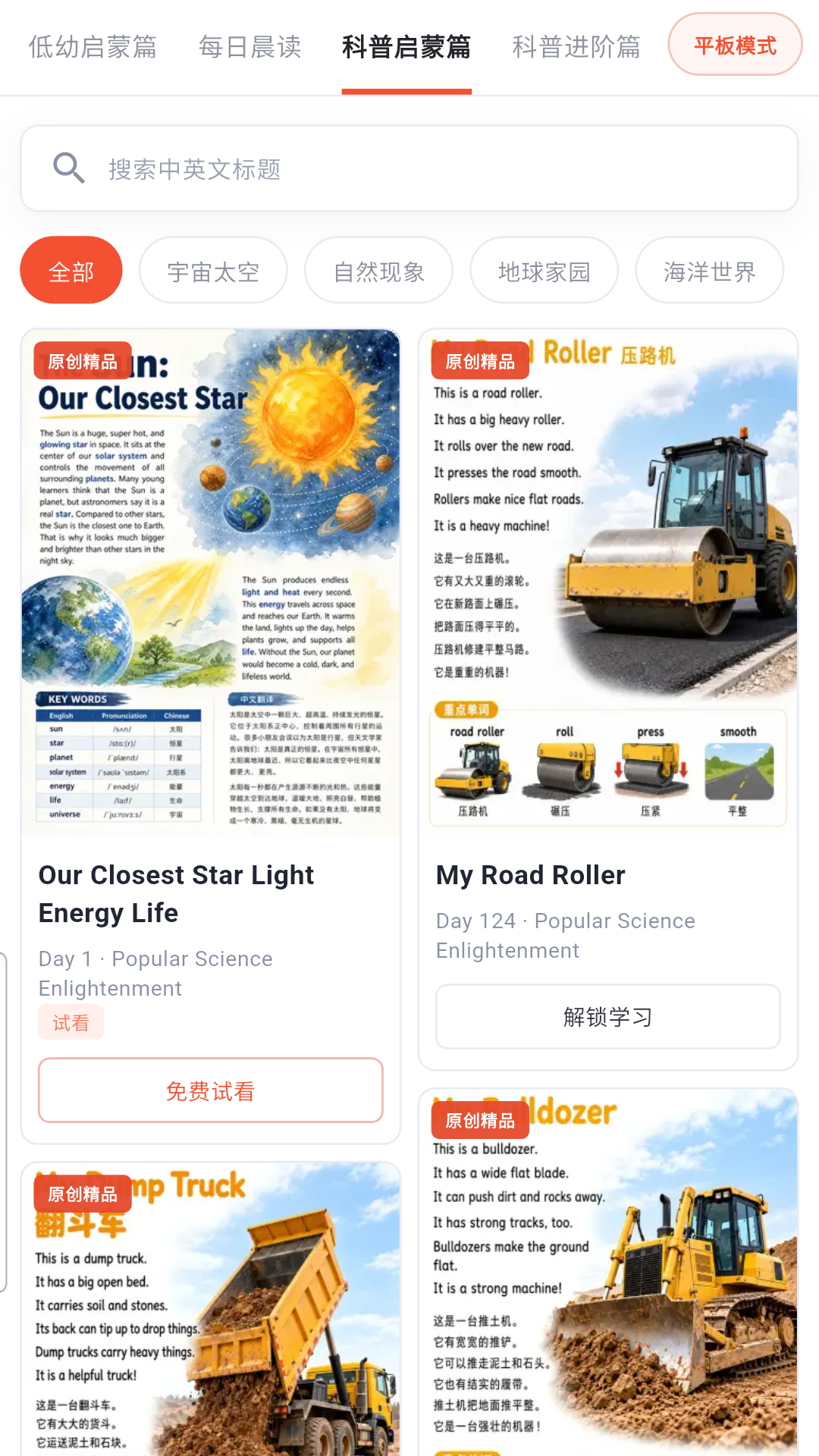
Task: Choose the 地球家园 chip
Action: [x=544, y=271]
